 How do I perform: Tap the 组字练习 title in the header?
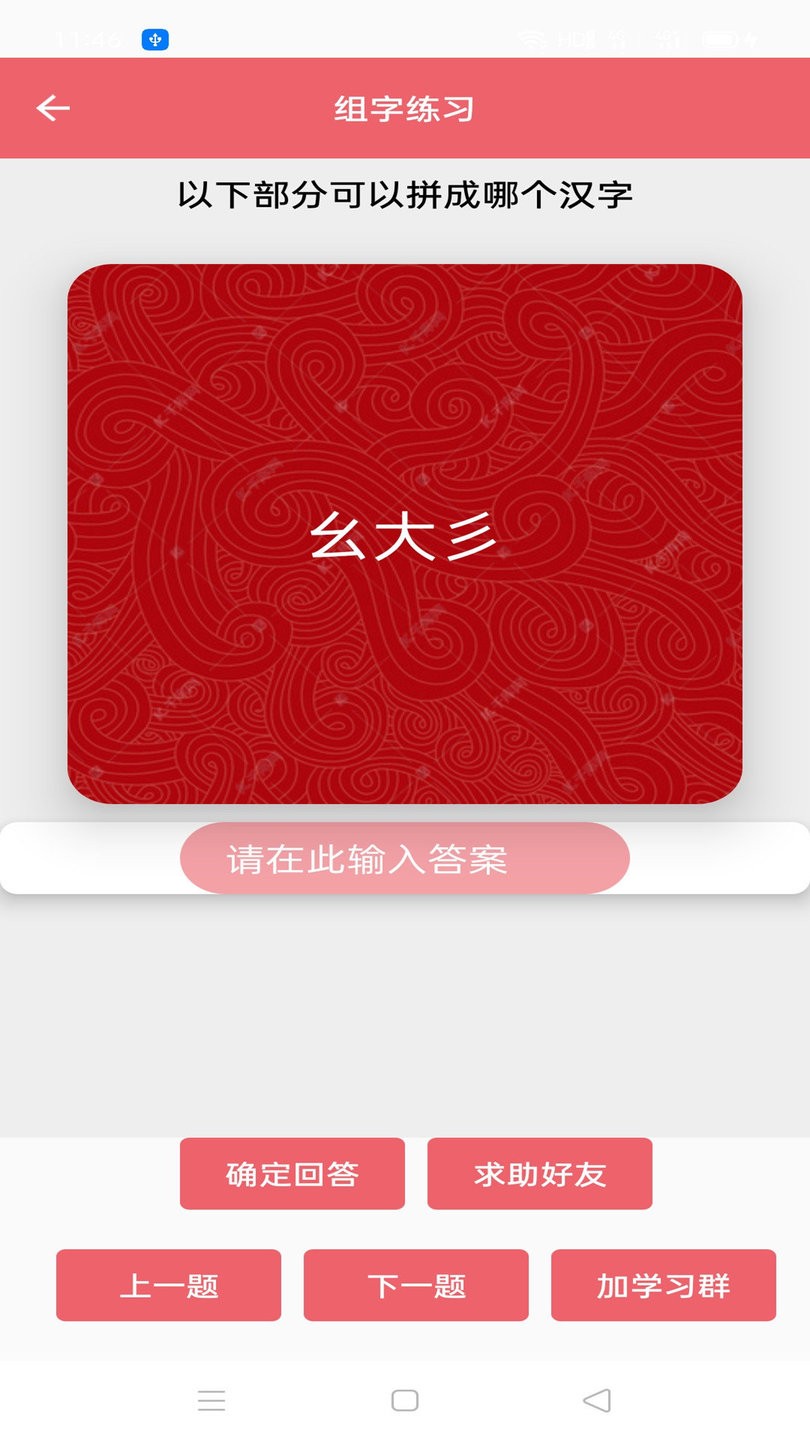pos(405,107)
